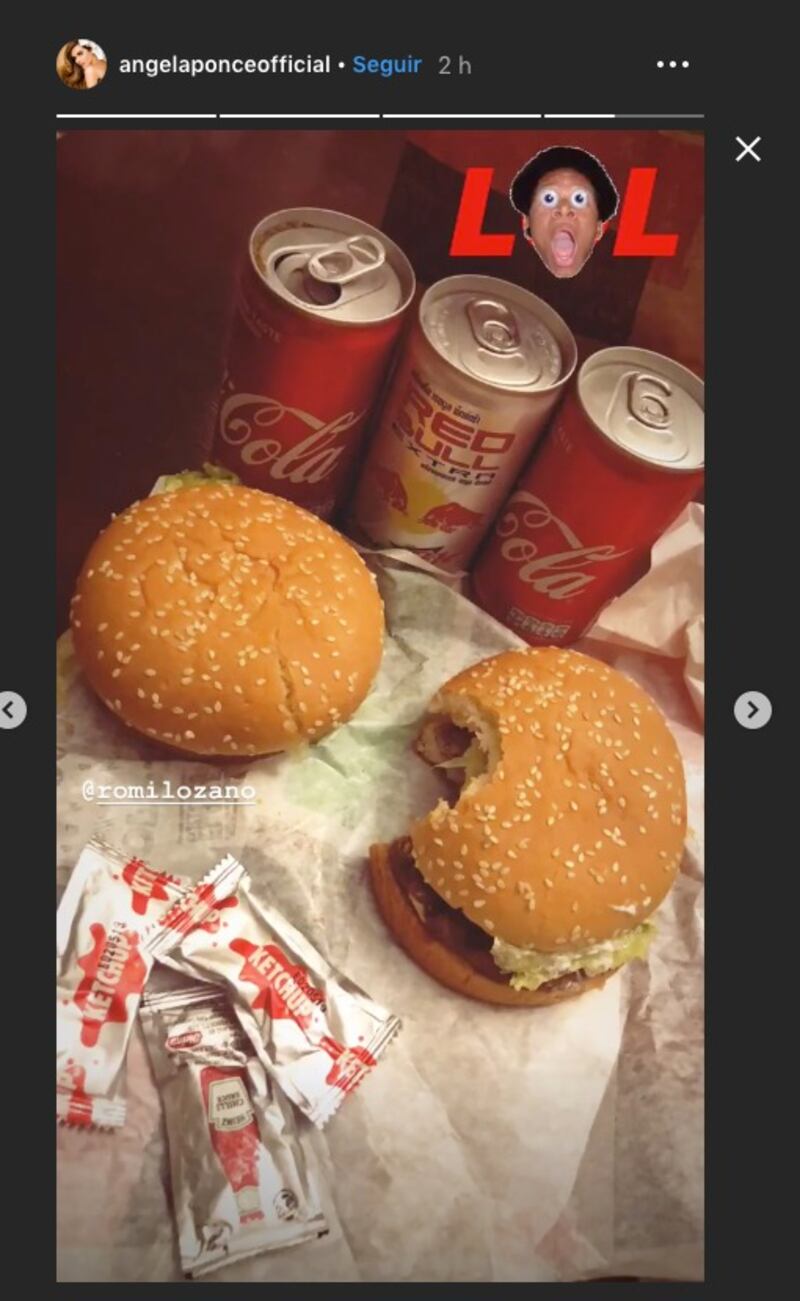Open the three-dot options menu
Image resolution: width=800 pixels, height=1301 pixels.
(673, 65)
